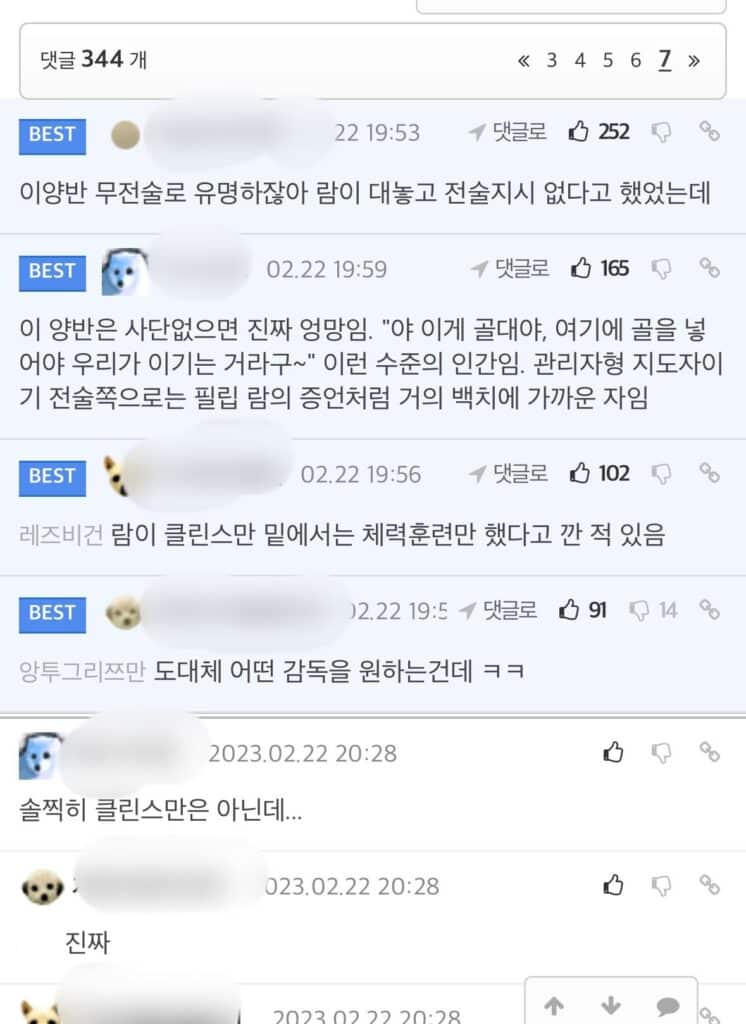Dislike the best comment with 165 likes
Viewport: 746px width, 1024px height.
tap(661, 268)
